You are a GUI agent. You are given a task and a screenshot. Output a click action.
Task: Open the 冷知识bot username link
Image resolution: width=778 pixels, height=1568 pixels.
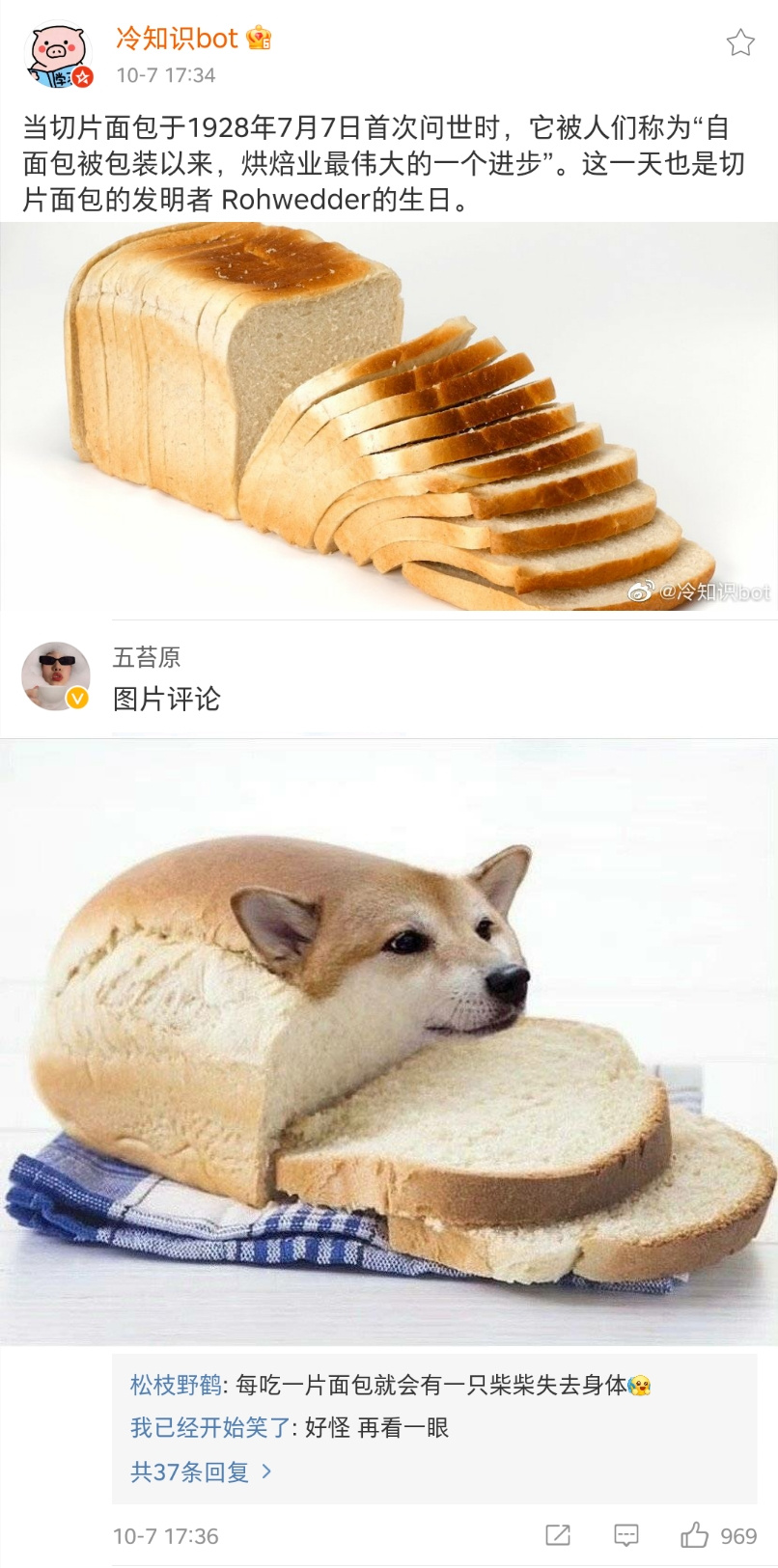(177, 39)
